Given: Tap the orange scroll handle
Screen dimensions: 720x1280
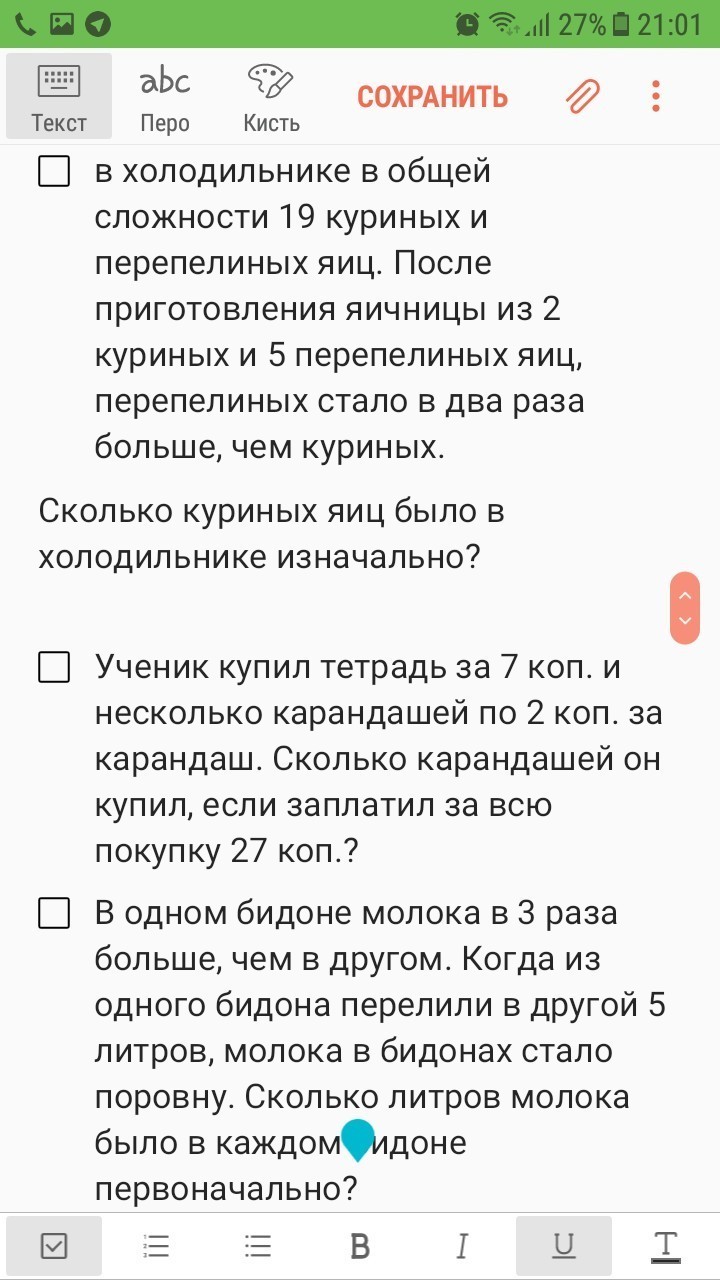Looking at the screenshot, I should (x=685, y=608).
